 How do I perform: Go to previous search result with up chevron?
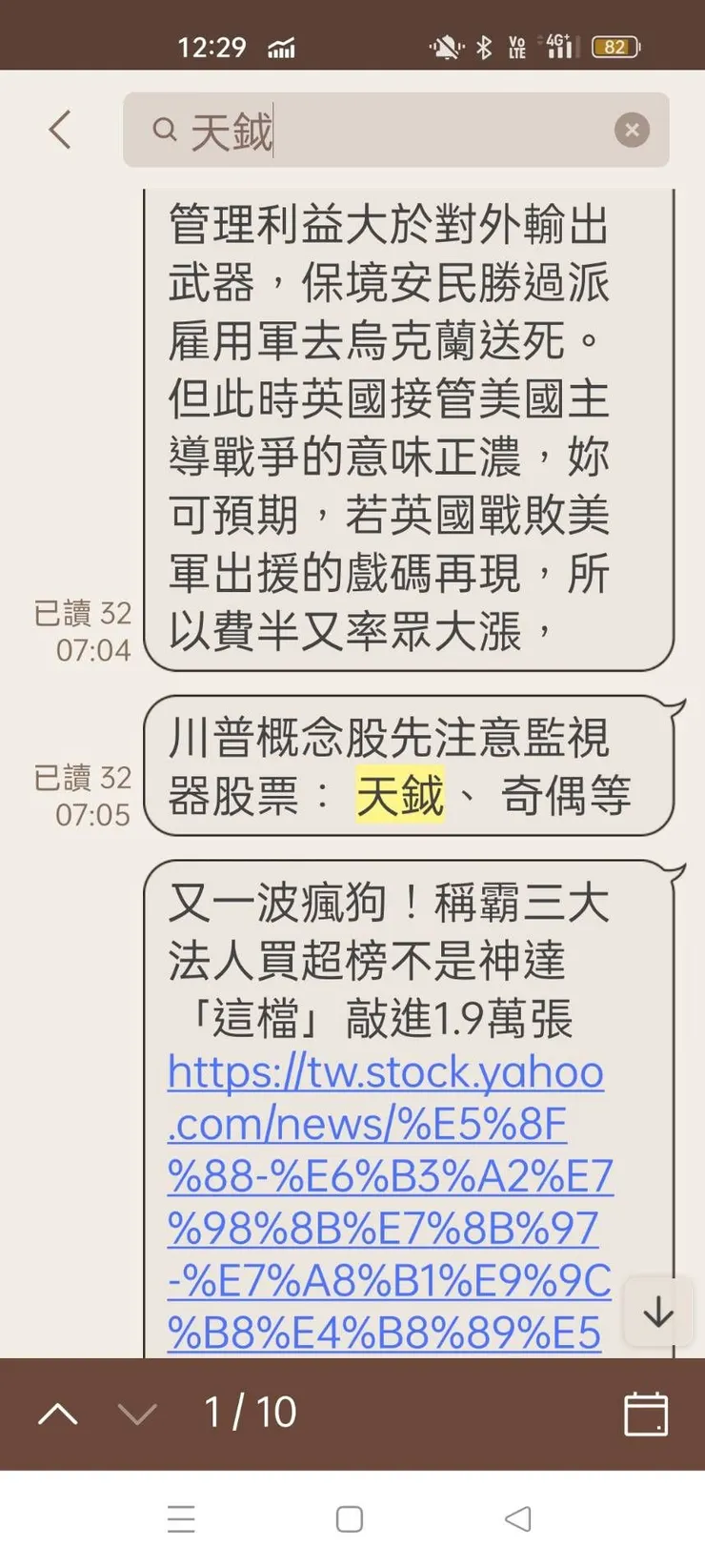59,1415
